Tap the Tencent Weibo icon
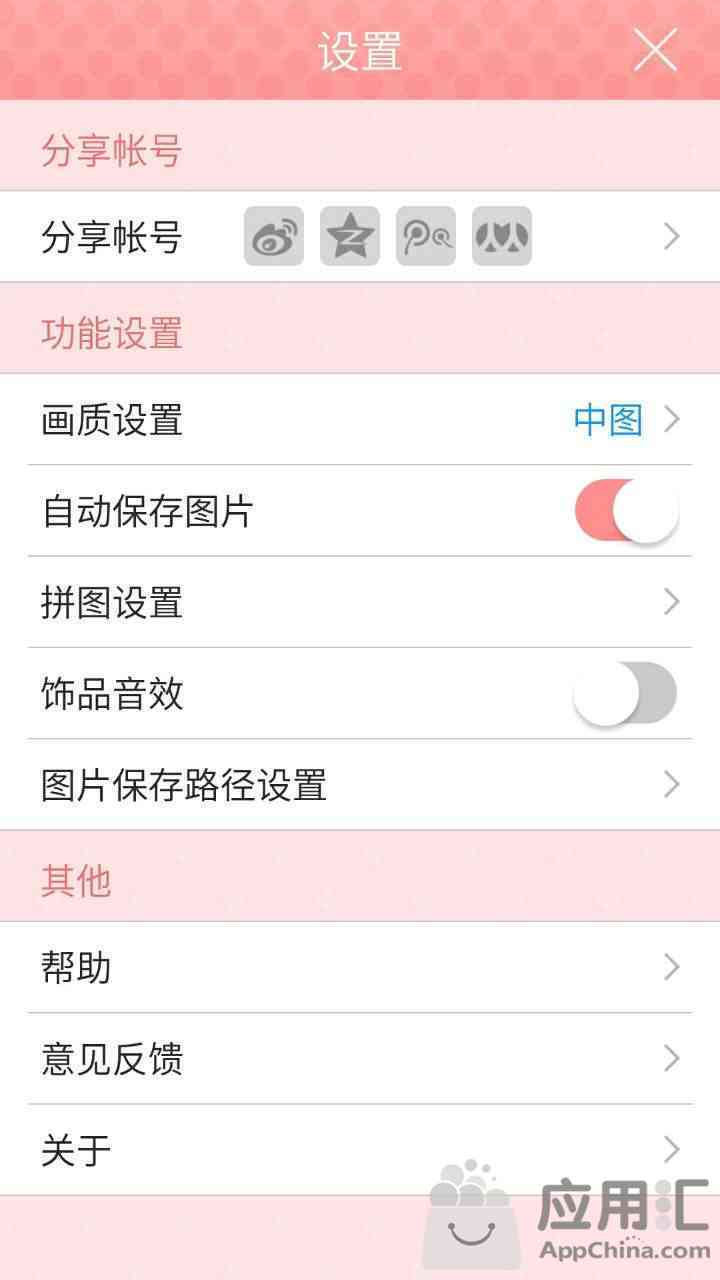The height and width of the screenshot is (1280, 720). pyautogui.click(x=426, y=237)
